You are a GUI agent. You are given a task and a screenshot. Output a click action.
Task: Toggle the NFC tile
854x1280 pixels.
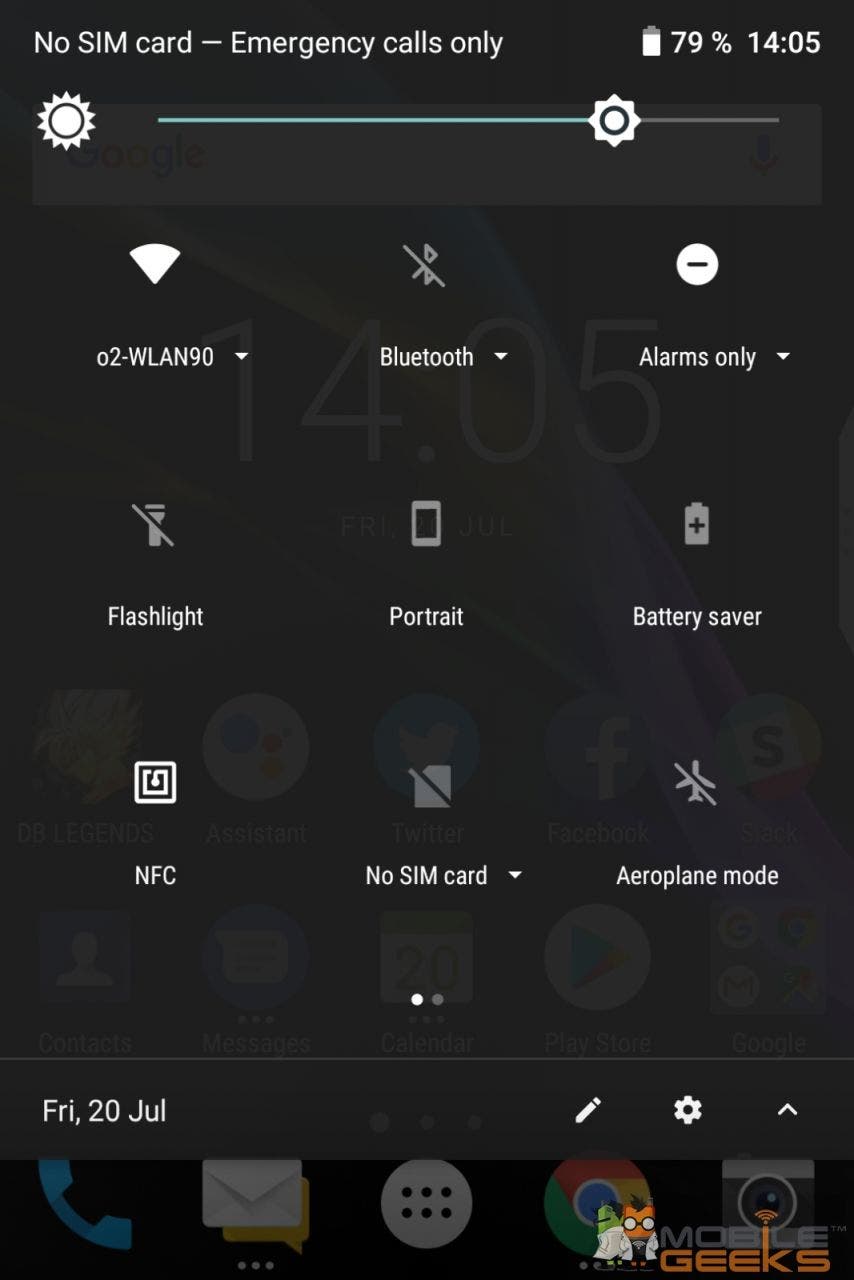tap(155, 782)
